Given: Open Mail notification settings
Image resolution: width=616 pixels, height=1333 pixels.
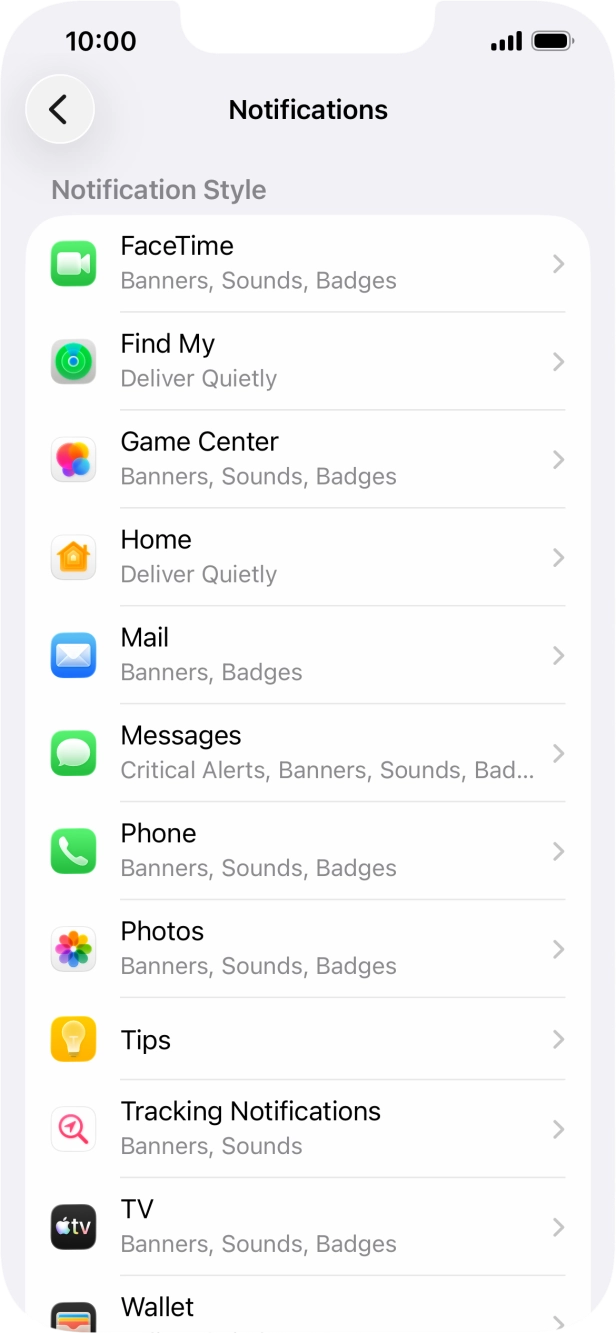Looking at the screenshot, I should (x=308, y=655).
